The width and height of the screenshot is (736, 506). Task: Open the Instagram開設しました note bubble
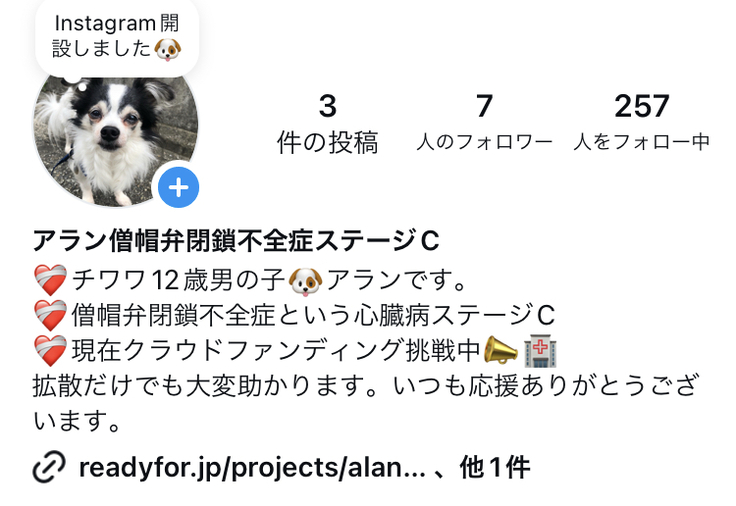[x=116, y=35]
